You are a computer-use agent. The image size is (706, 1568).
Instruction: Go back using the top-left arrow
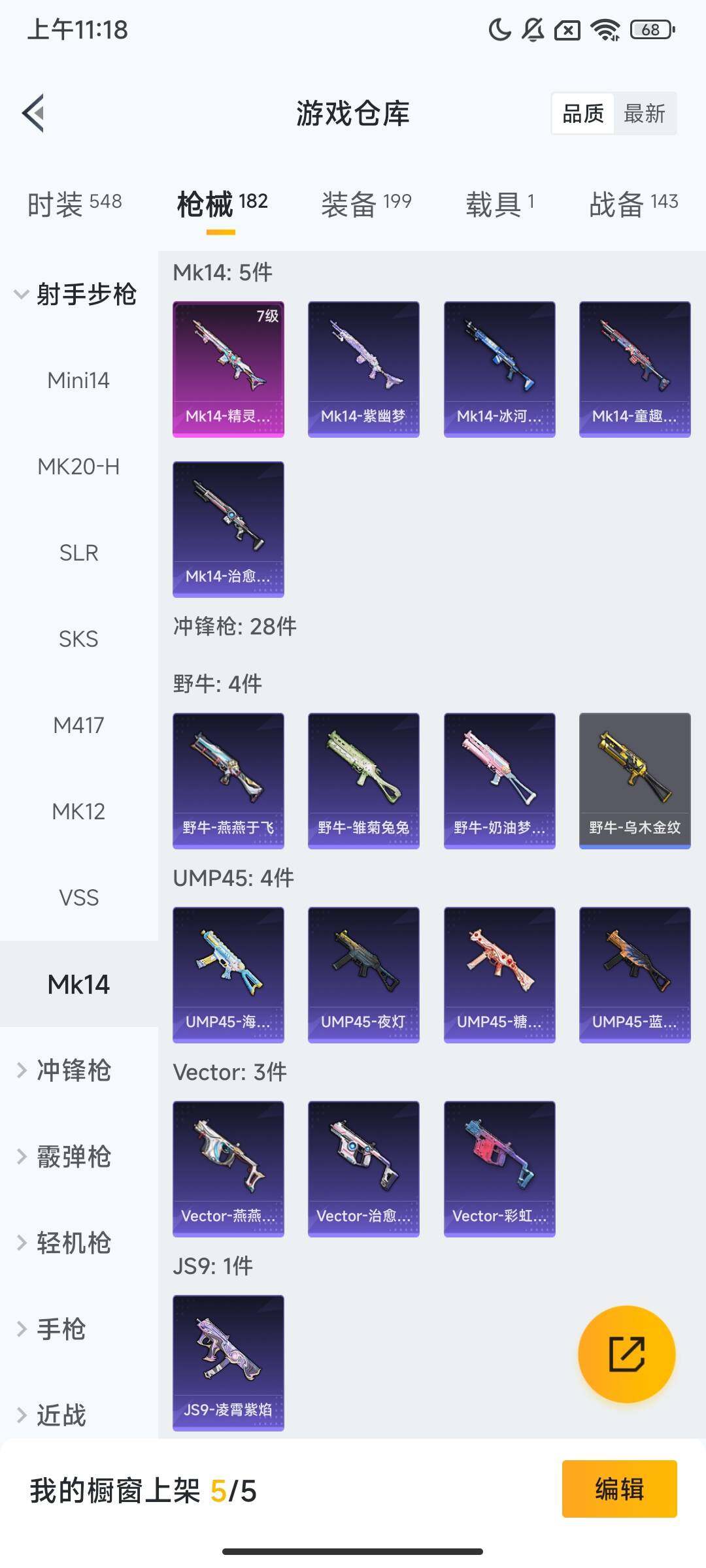pyautogui.click(x=34, y=113)
